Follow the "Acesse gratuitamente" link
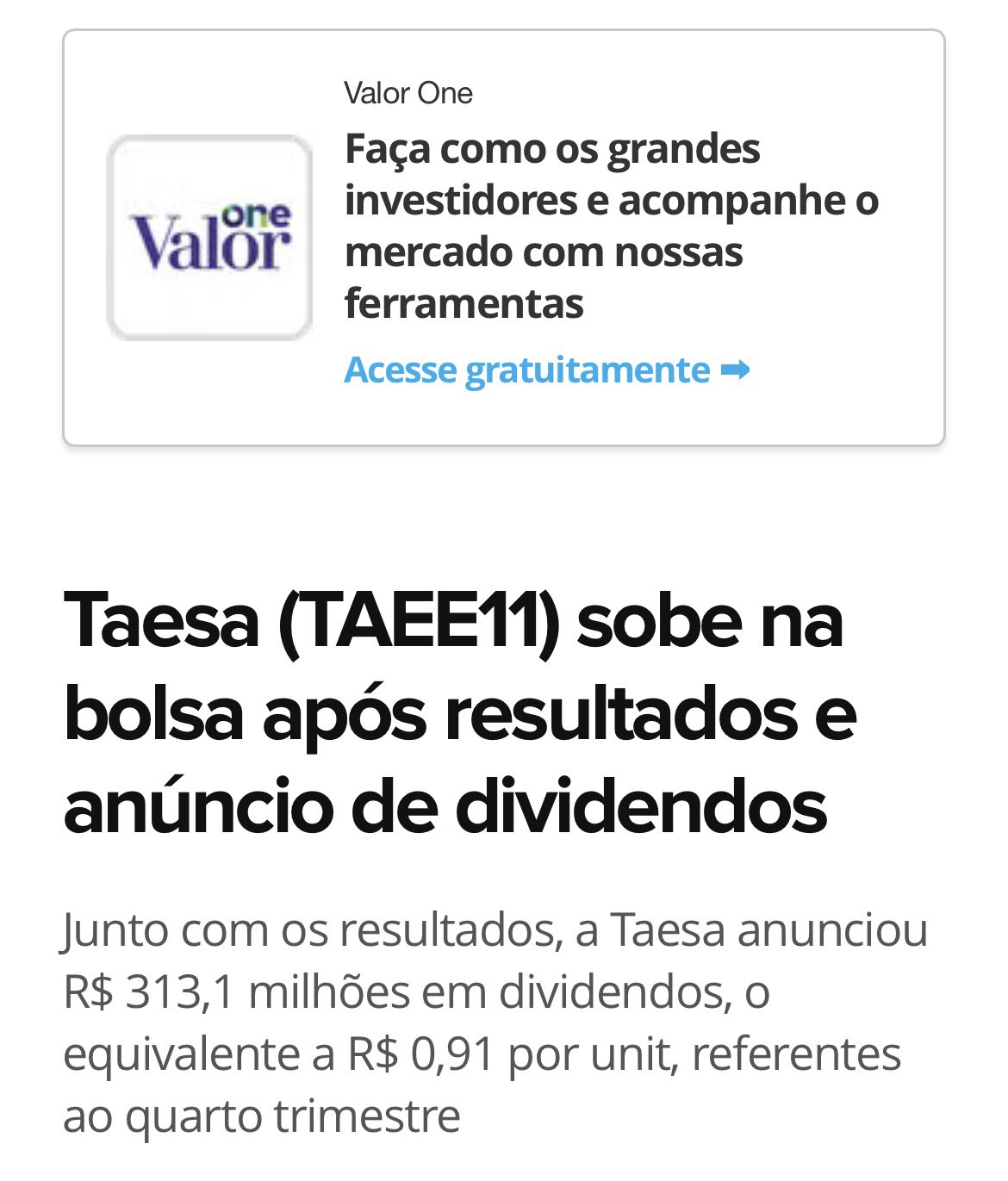The height and width of the screenshot is (1181, 1008). 546,370
